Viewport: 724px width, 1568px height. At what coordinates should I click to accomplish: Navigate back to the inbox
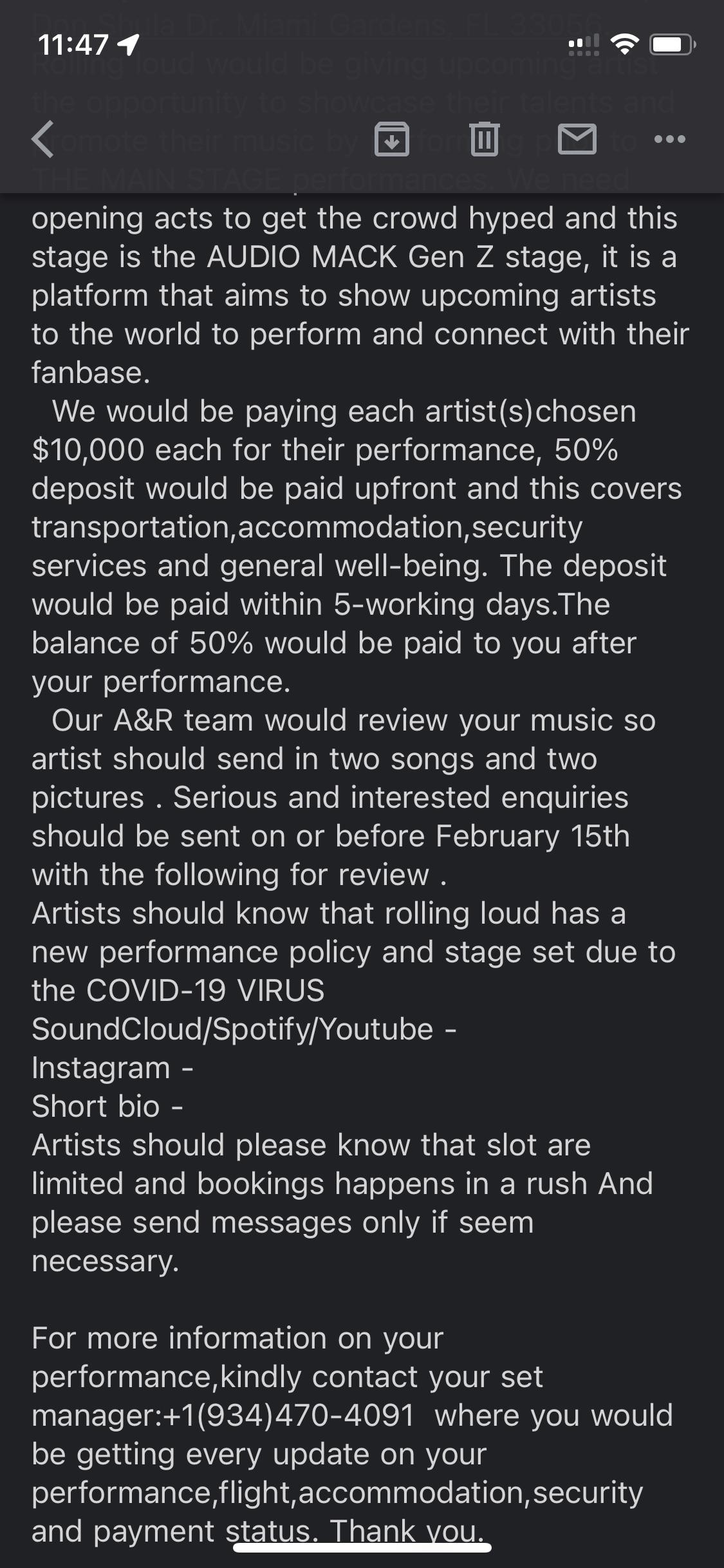pos(42,140)
